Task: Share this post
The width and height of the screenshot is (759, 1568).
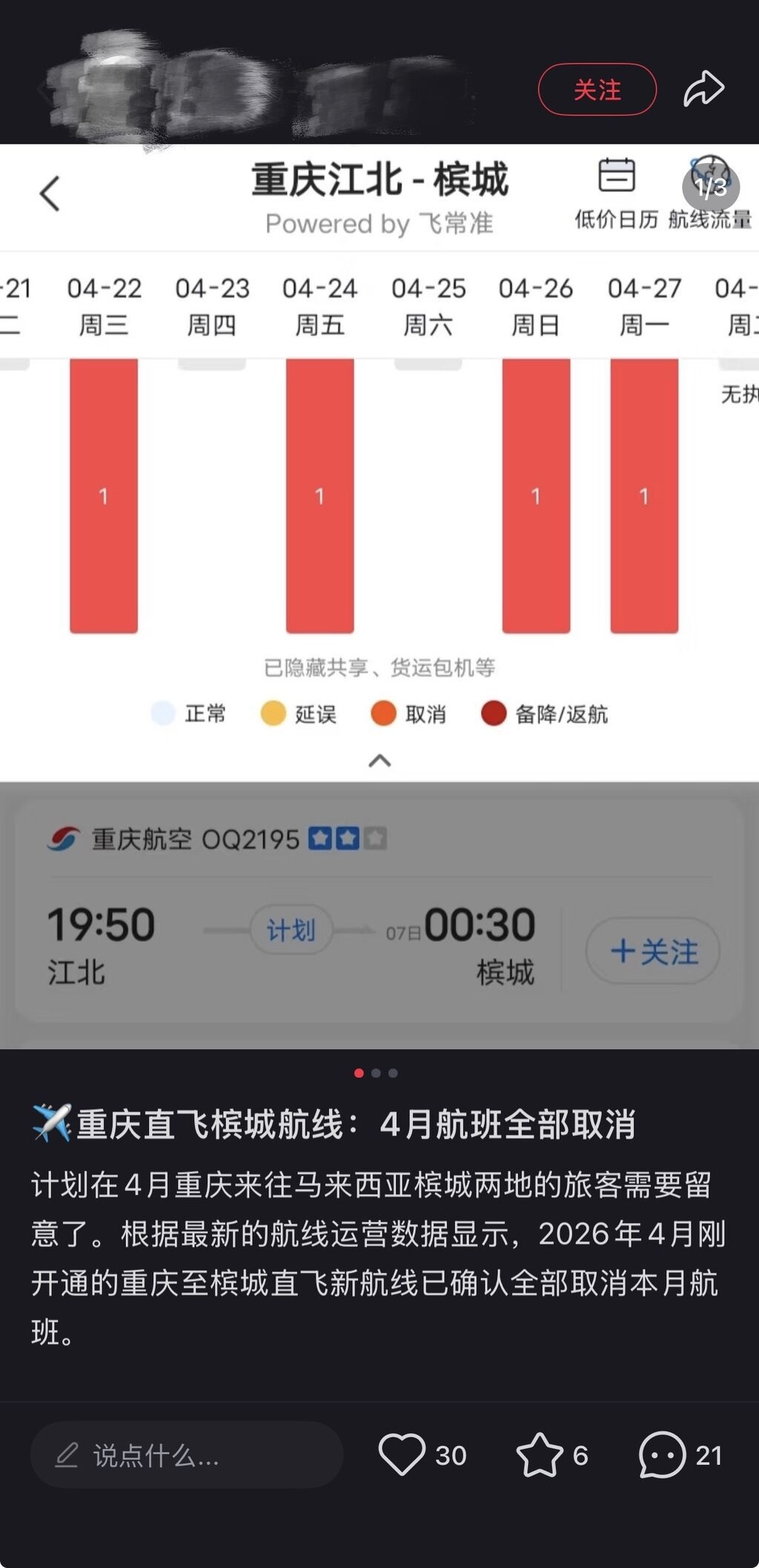Action: point(703,89)
